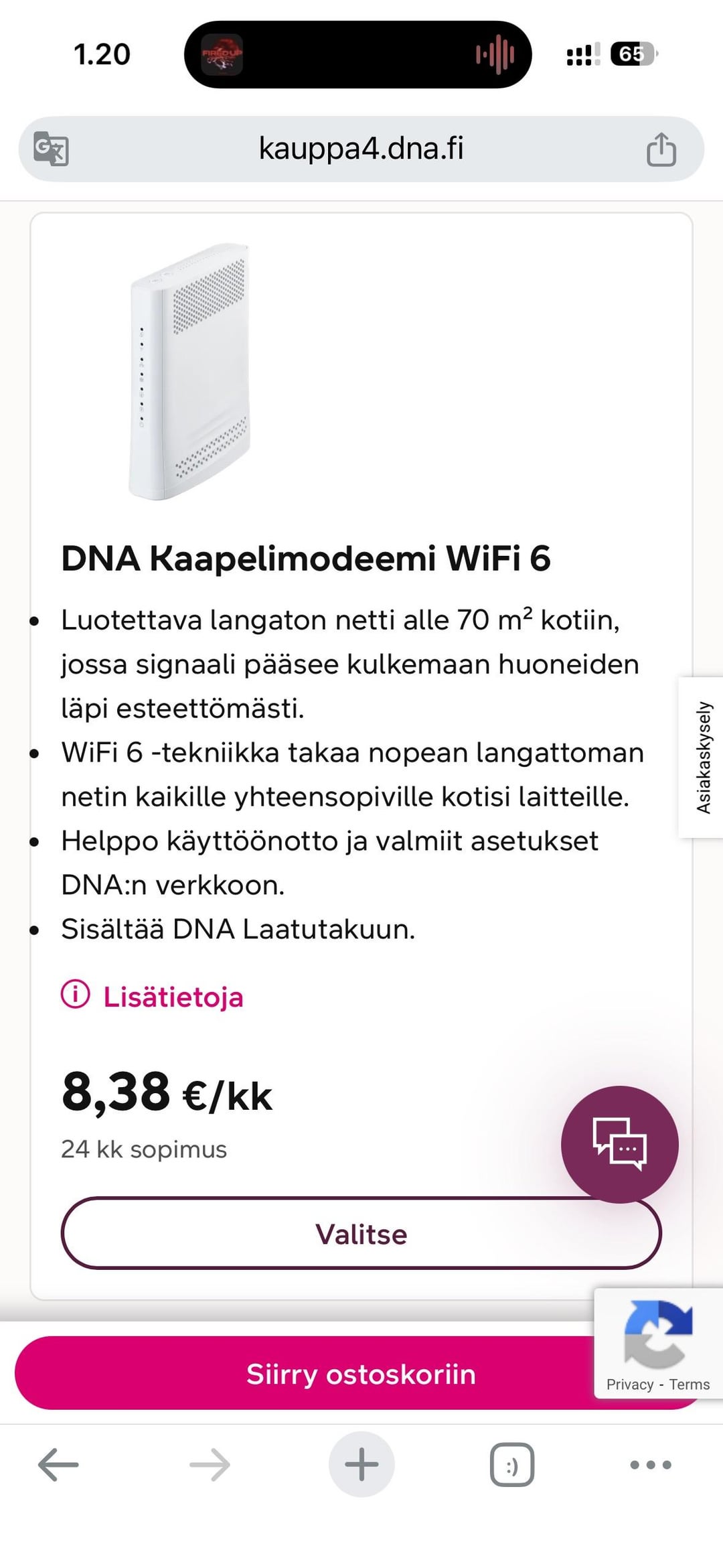Tap the translate page icon
Screen dimensions: 723x1568
(x=52, y=149)
